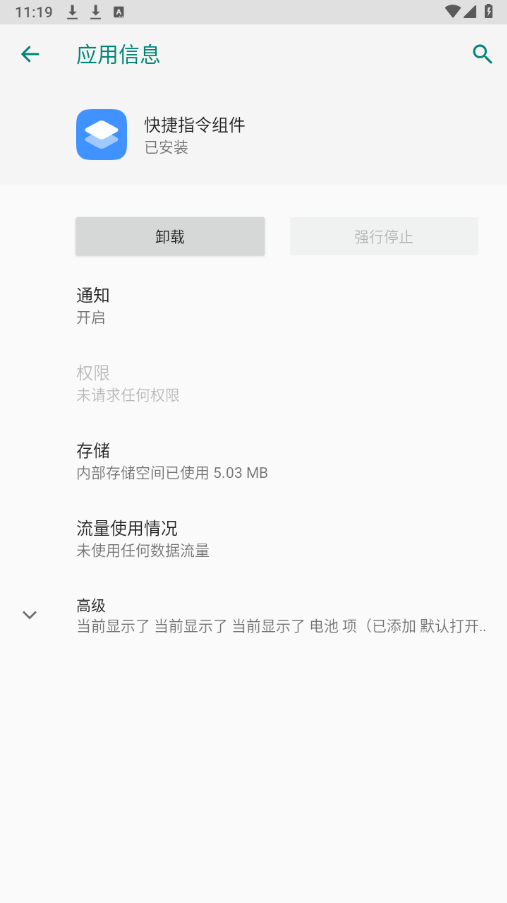Tap the 卸载 (uninstall) button
Viewport: 507px width, 903px height.
pos(170,236)
